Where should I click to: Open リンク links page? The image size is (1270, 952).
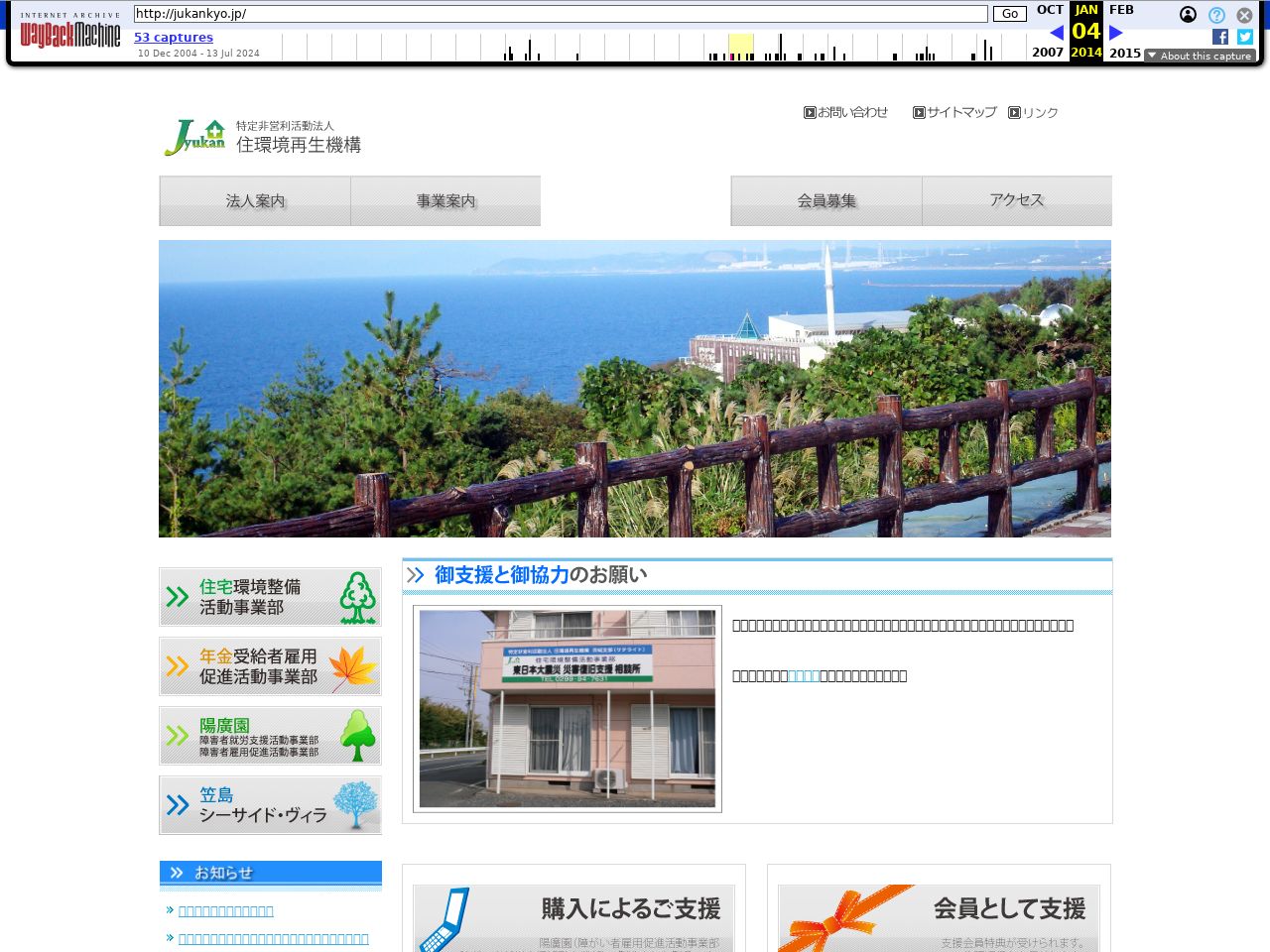point(1034,113)
